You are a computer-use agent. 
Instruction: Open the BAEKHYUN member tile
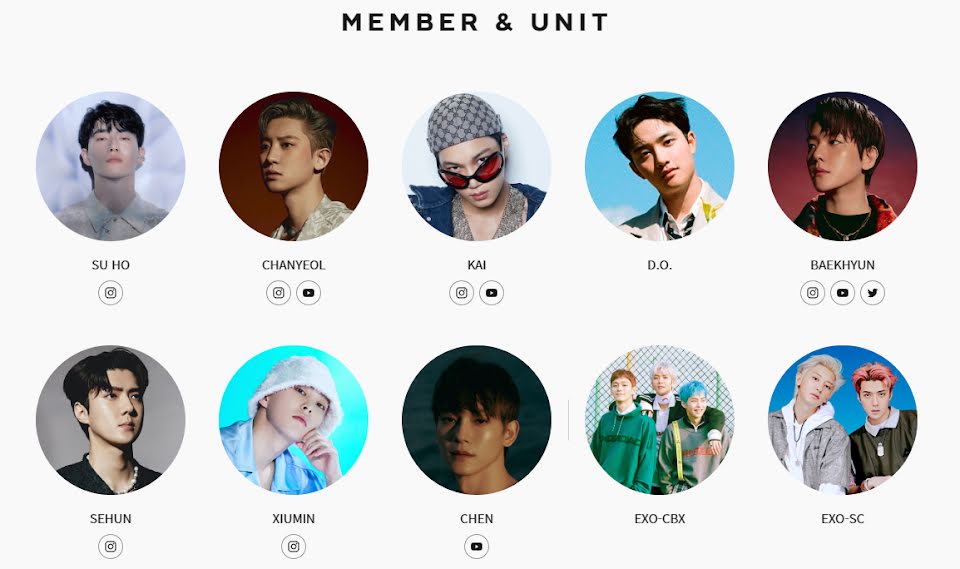point(842,166)
